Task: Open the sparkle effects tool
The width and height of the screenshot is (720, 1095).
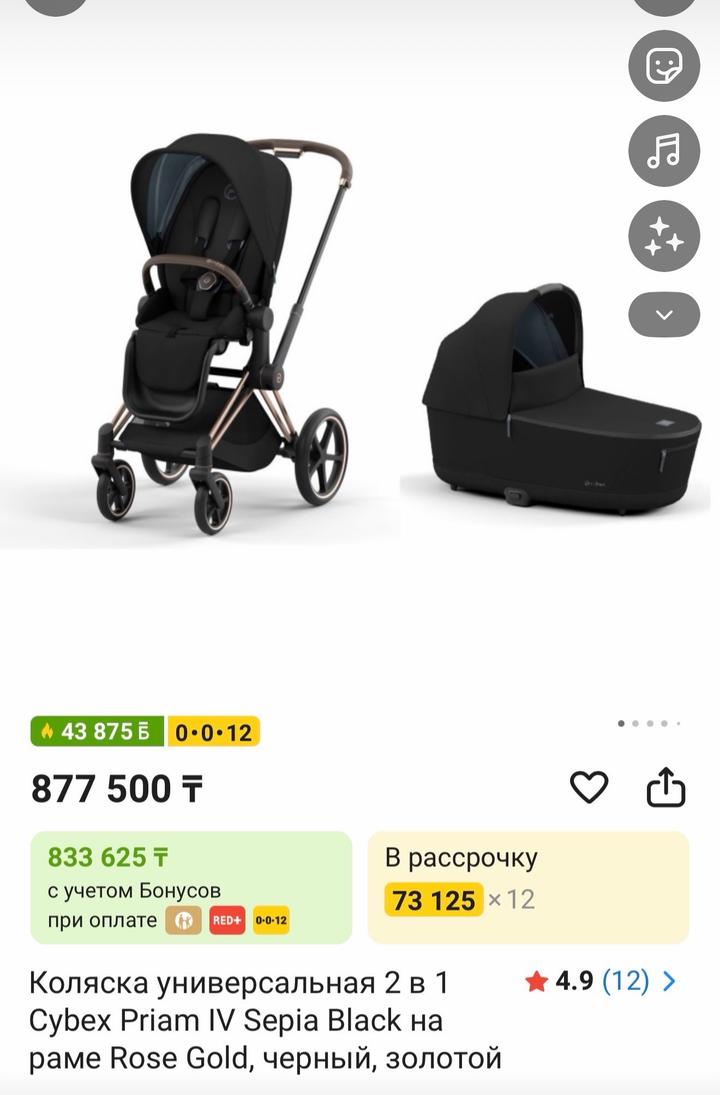Action: pyautogui.click(x=664, y=236)
